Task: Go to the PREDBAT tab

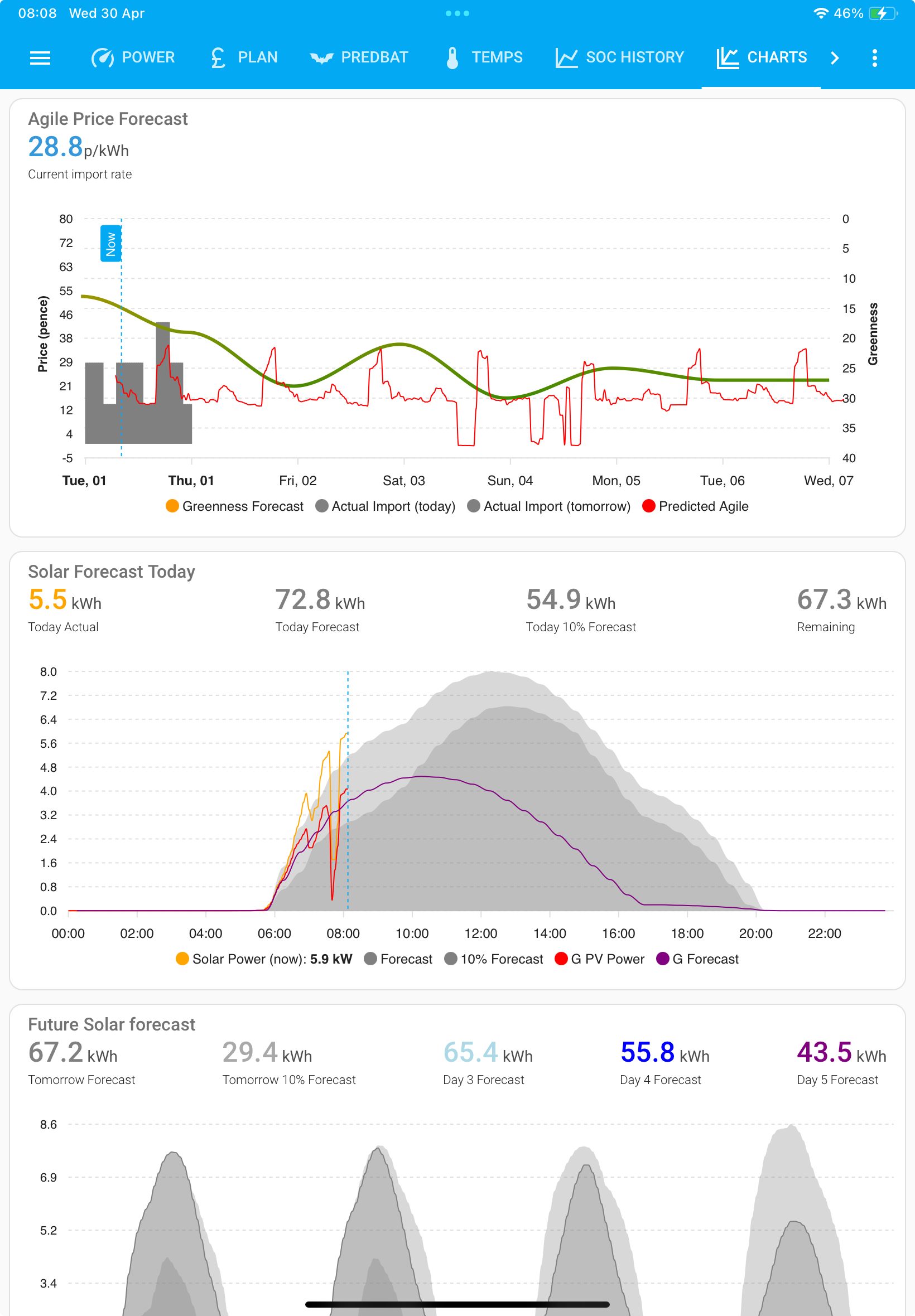Action: pyautogui.click(x=359, y=57)
